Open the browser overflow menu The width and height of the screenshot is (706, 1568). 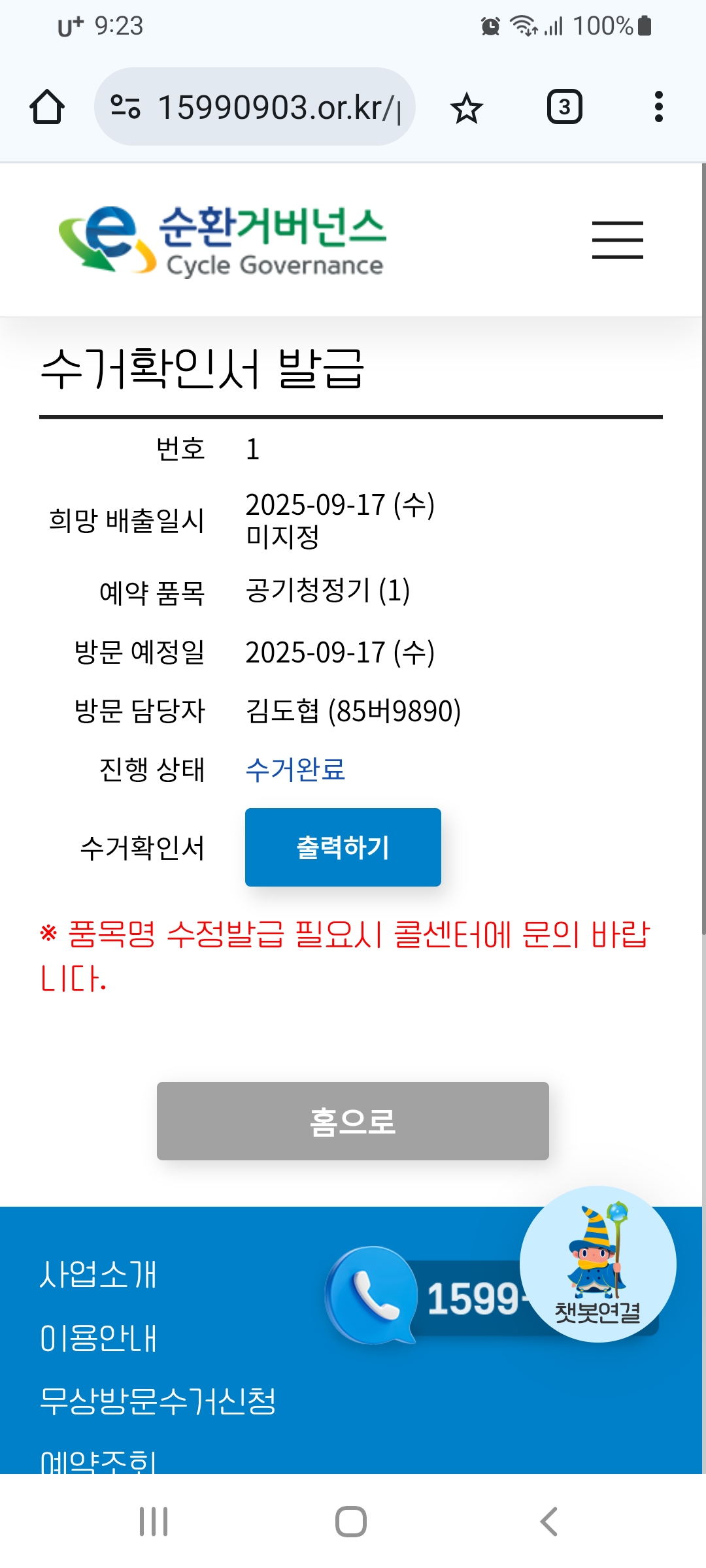click(658, 107)
